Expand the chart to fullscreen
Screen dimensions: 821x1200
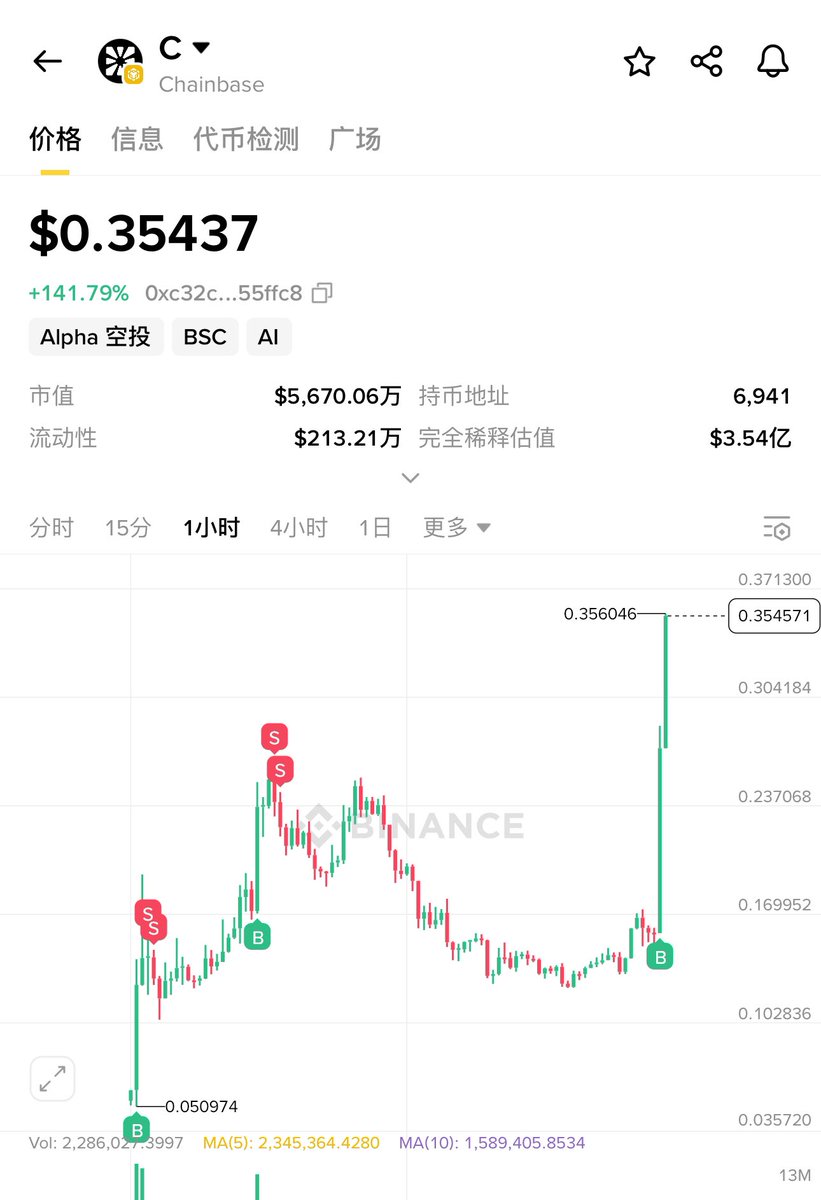tap(52, 1079)
